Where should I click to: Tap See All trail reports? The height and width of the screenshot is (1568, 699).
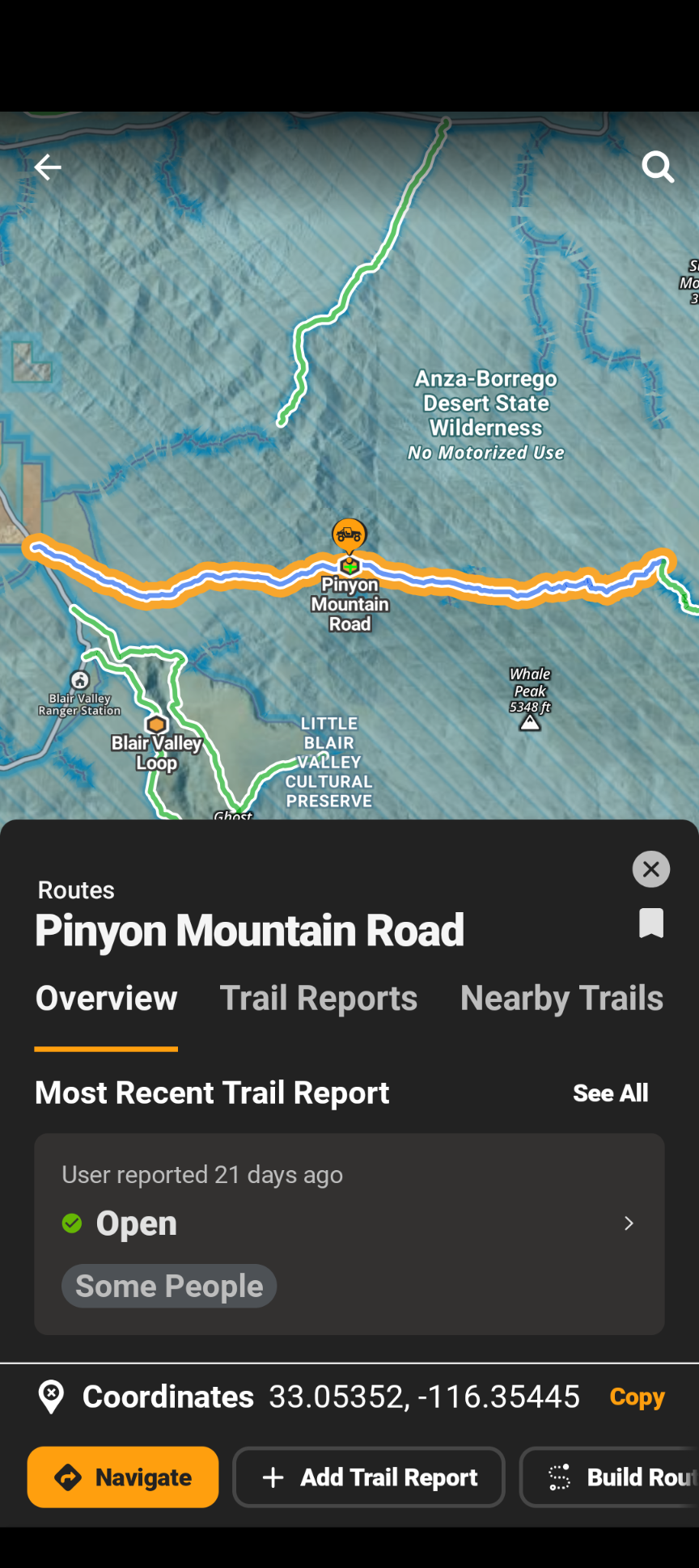coord(610,1093)
